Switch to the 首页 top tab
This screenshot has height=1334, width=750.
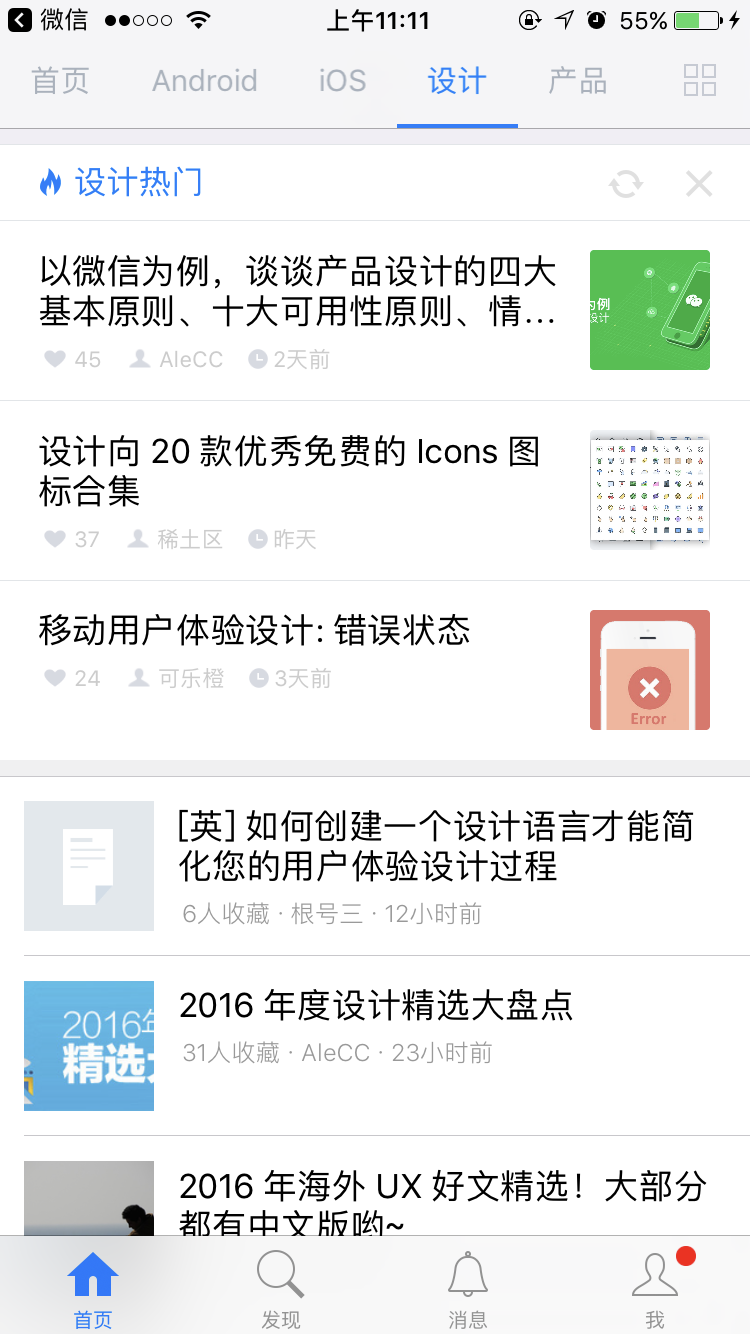point(61,81)
